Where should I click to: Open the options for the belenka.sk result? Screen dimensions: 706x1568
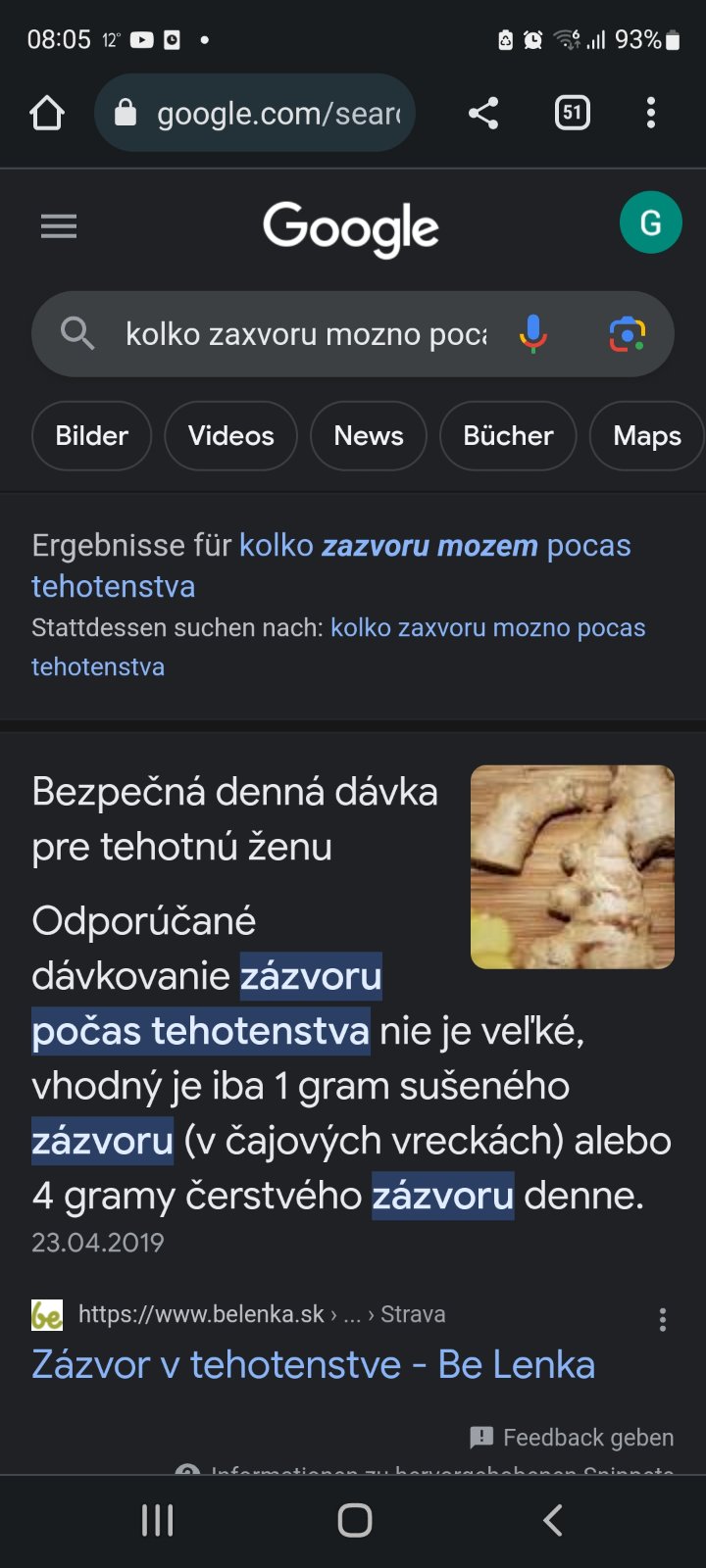(663, 1320)
